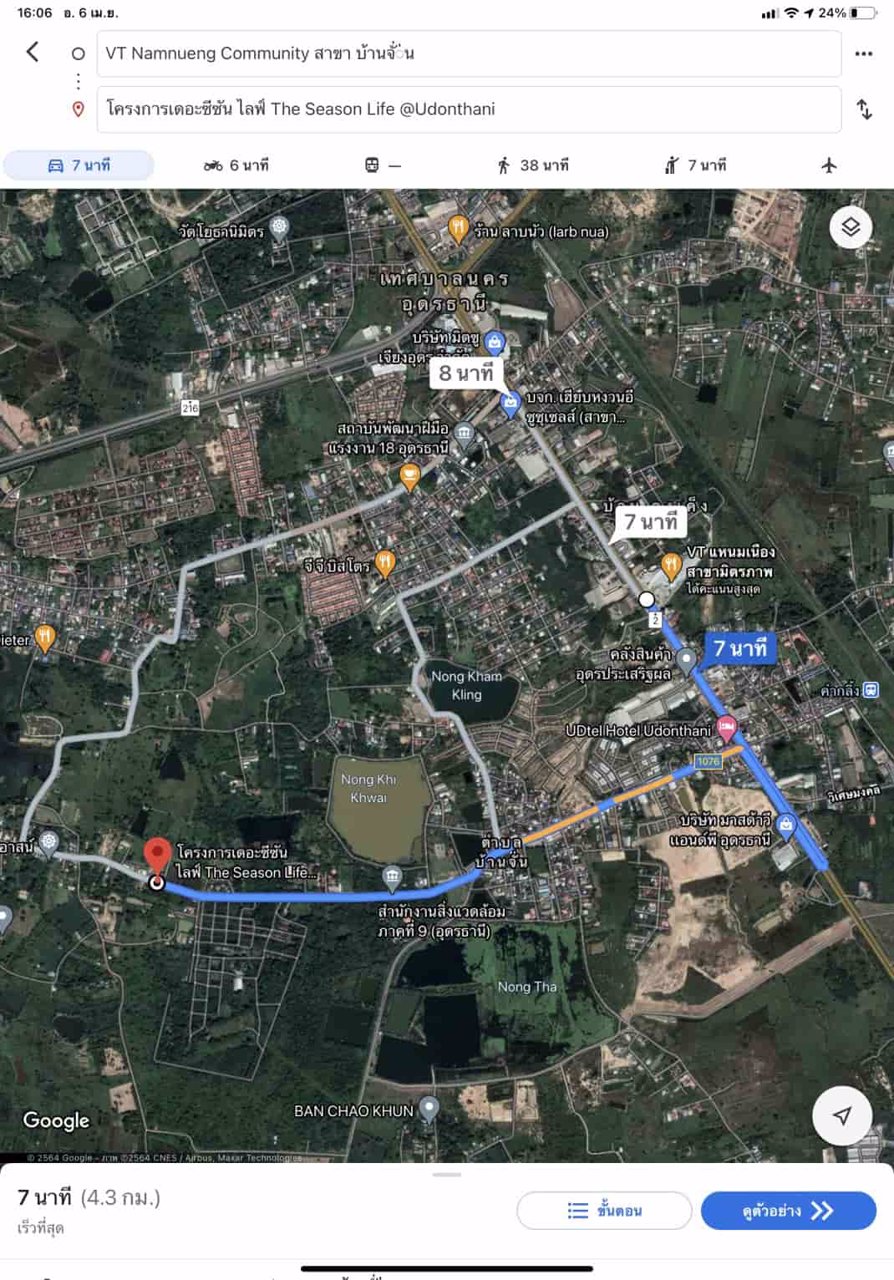The image size is (894, 1280).
Task: Open the BAN CHAO KHUN map pin
Action: click(429, 1106)
